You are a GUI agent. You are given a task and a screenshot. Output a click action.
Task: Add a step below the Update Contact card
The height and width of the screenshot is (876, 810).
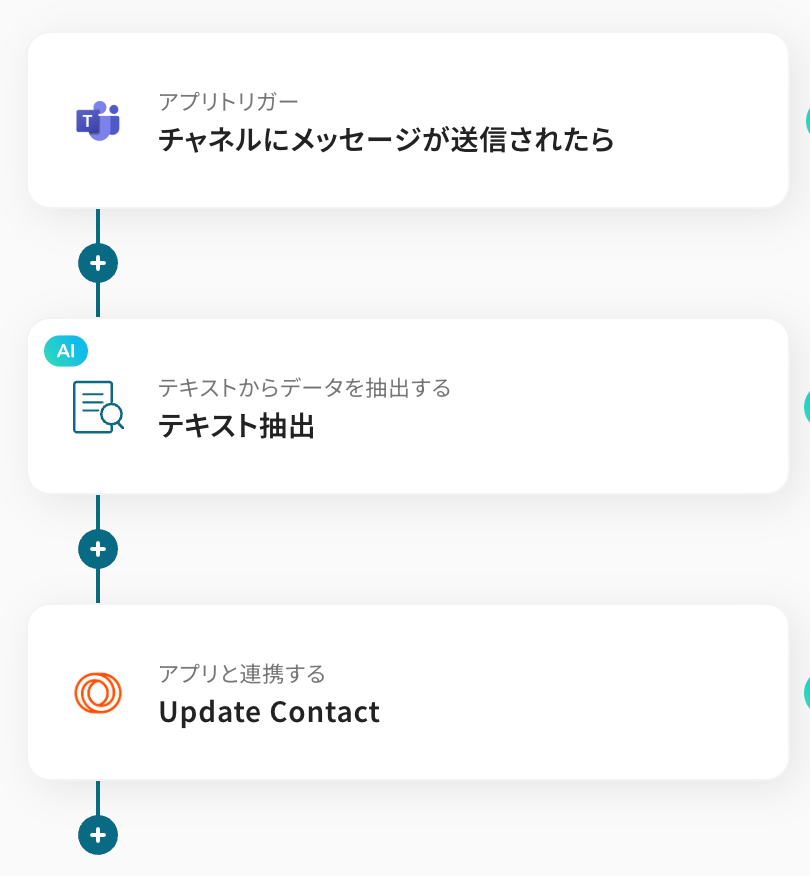tap(98, 835)
